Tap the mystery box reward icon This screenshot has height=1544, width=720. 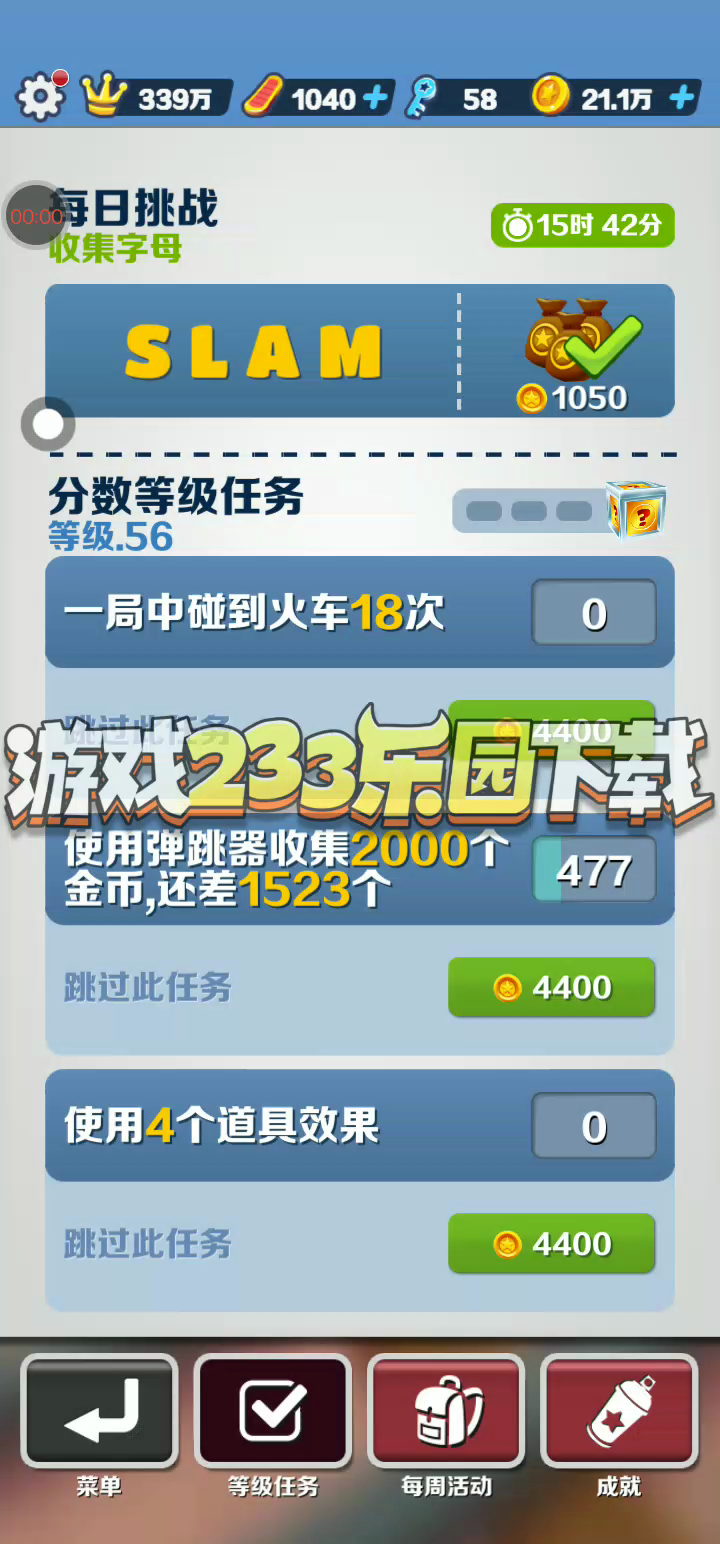[636, 510]
